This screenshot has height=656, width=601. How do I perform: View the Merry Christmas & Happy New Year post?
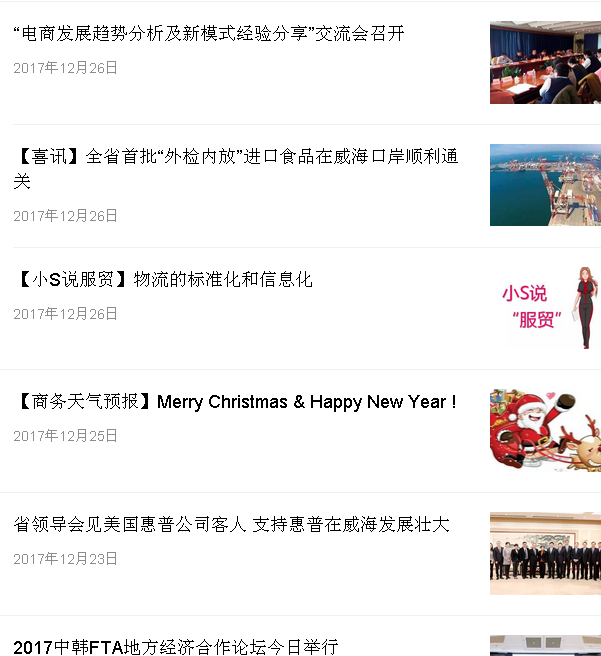point(235,402)
